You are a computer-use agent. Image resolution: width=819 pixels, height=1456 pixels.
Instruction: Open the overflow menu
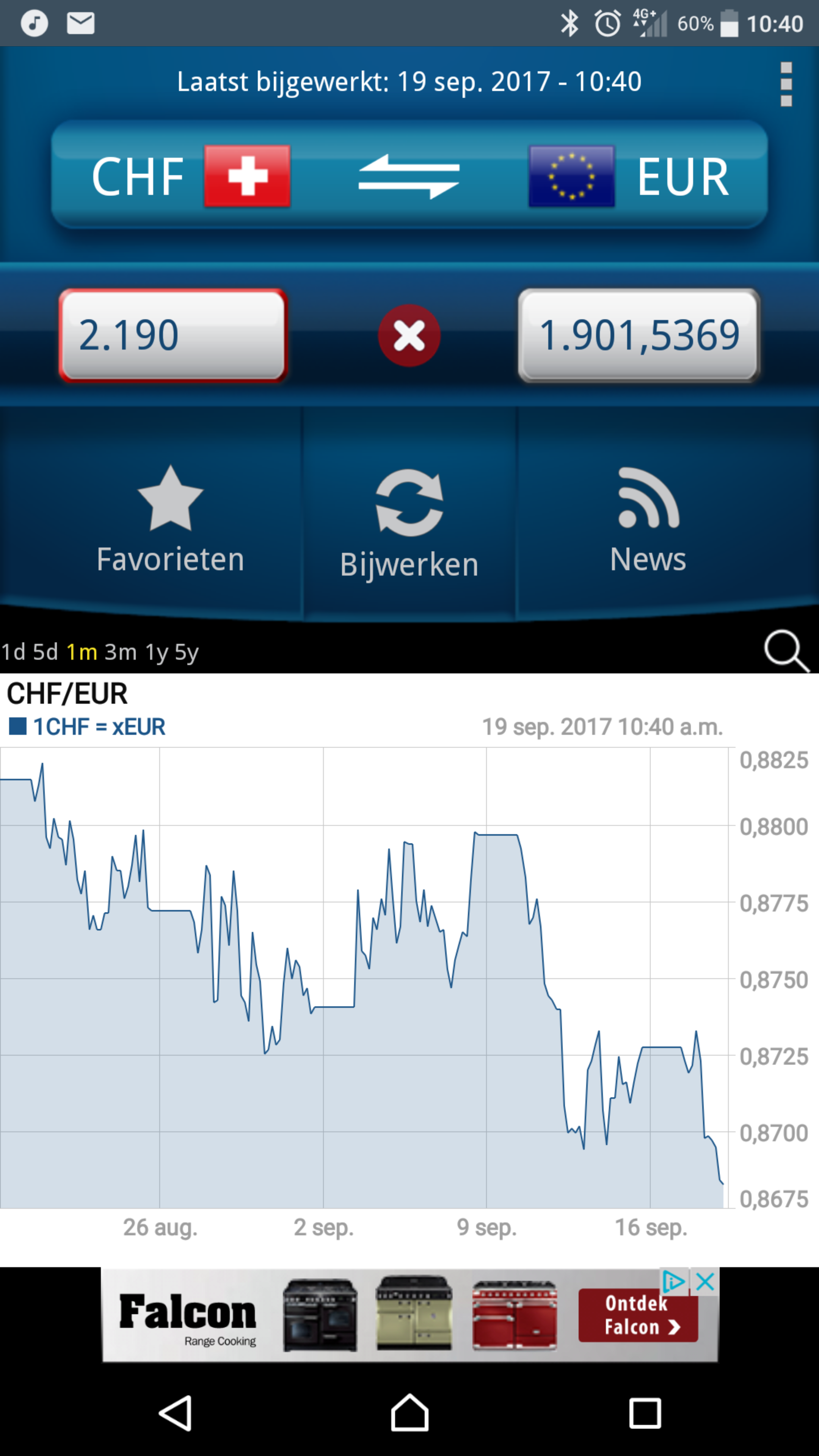tap(786, 84)
